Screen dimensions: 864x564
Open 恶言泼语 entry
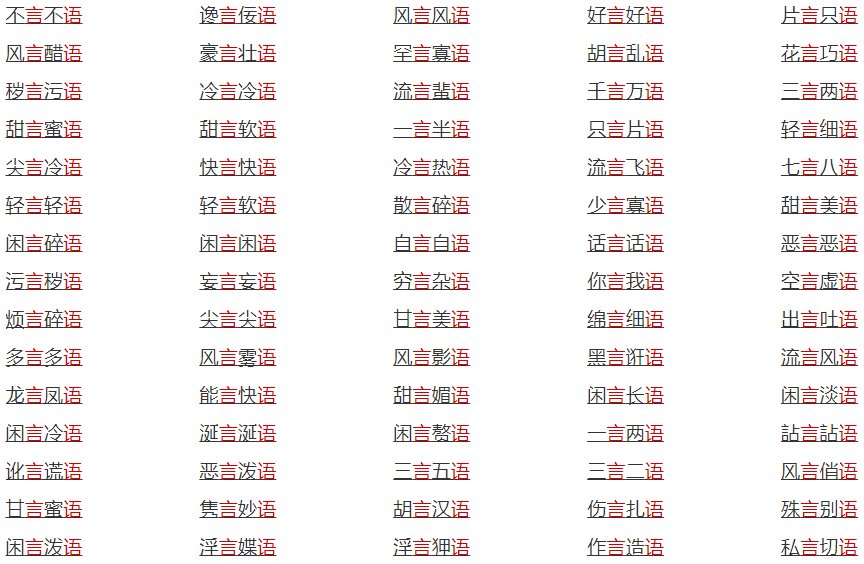pos(237,472)
